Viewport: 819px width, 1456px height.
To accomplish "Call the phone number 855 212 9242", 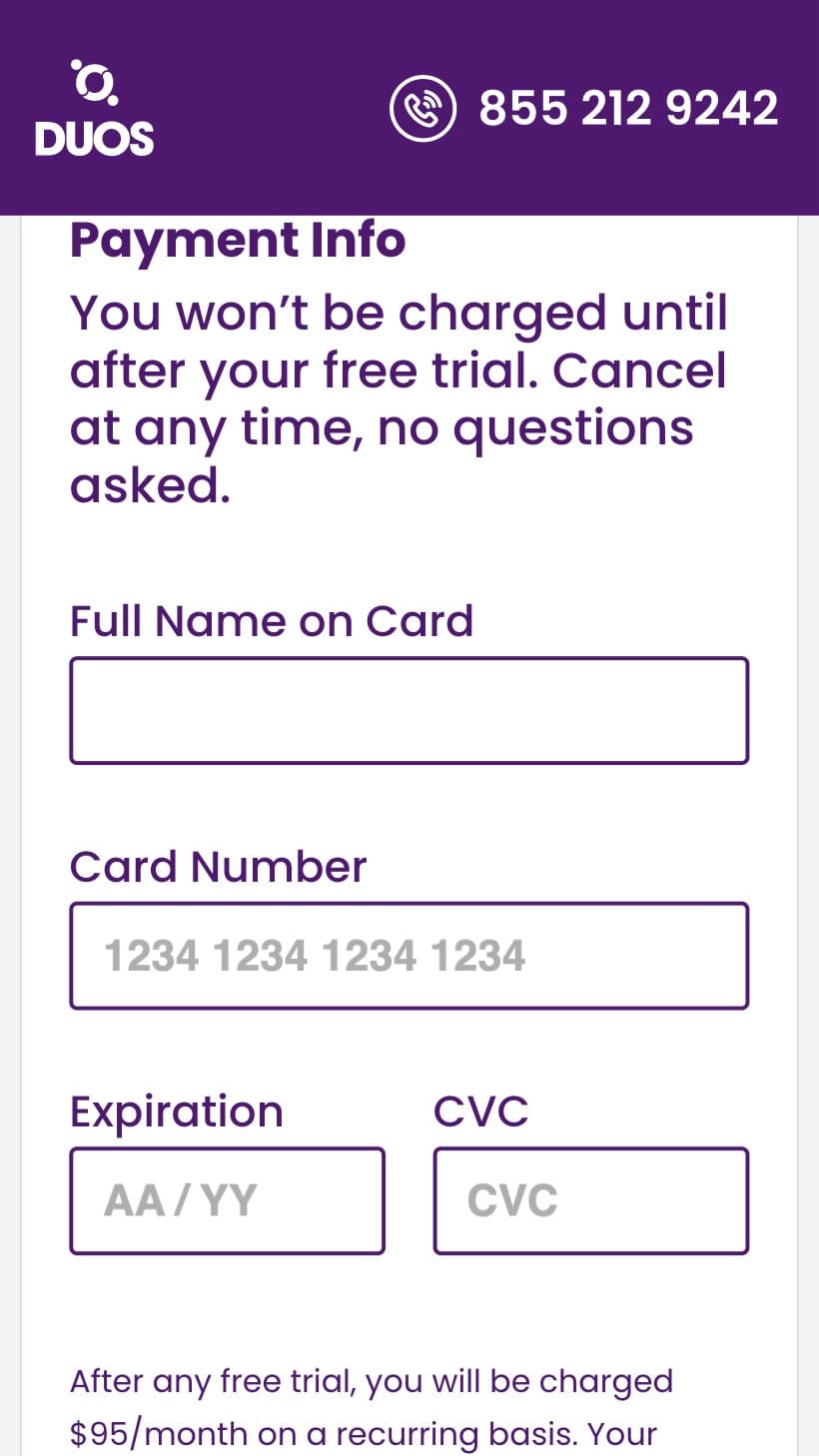I will [x=583, y=108].
